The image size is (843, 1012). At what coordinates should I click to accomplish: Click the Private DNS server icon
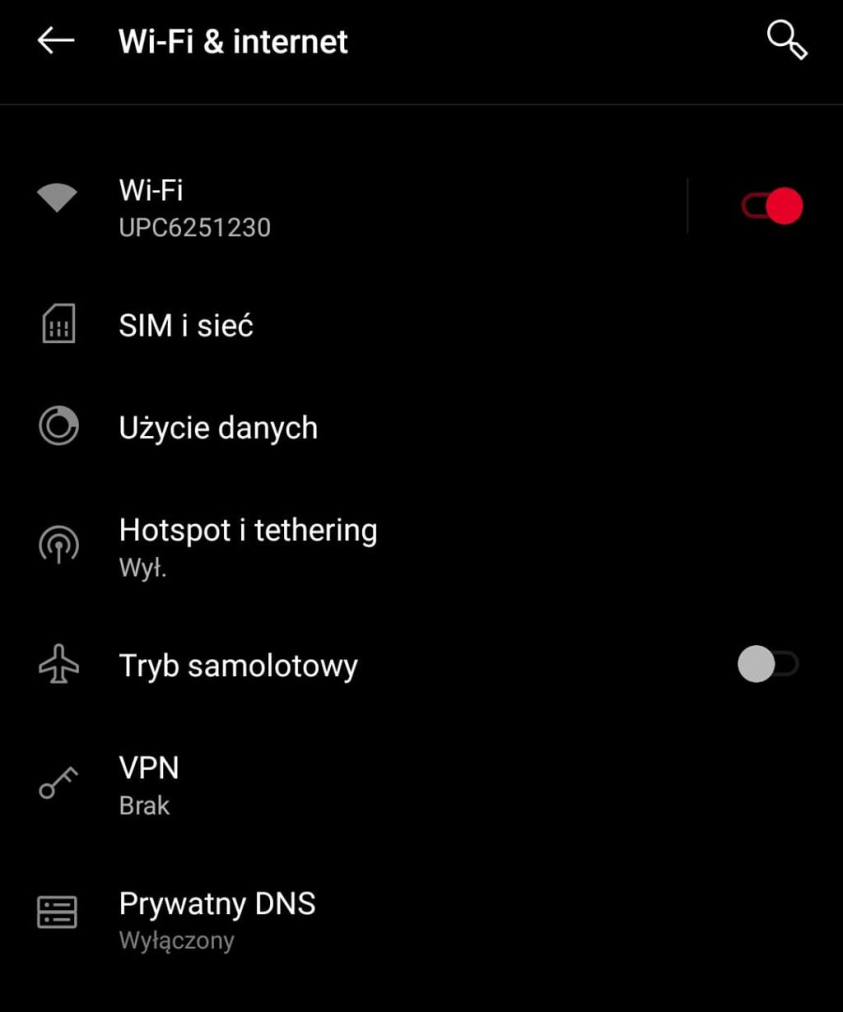57,911
